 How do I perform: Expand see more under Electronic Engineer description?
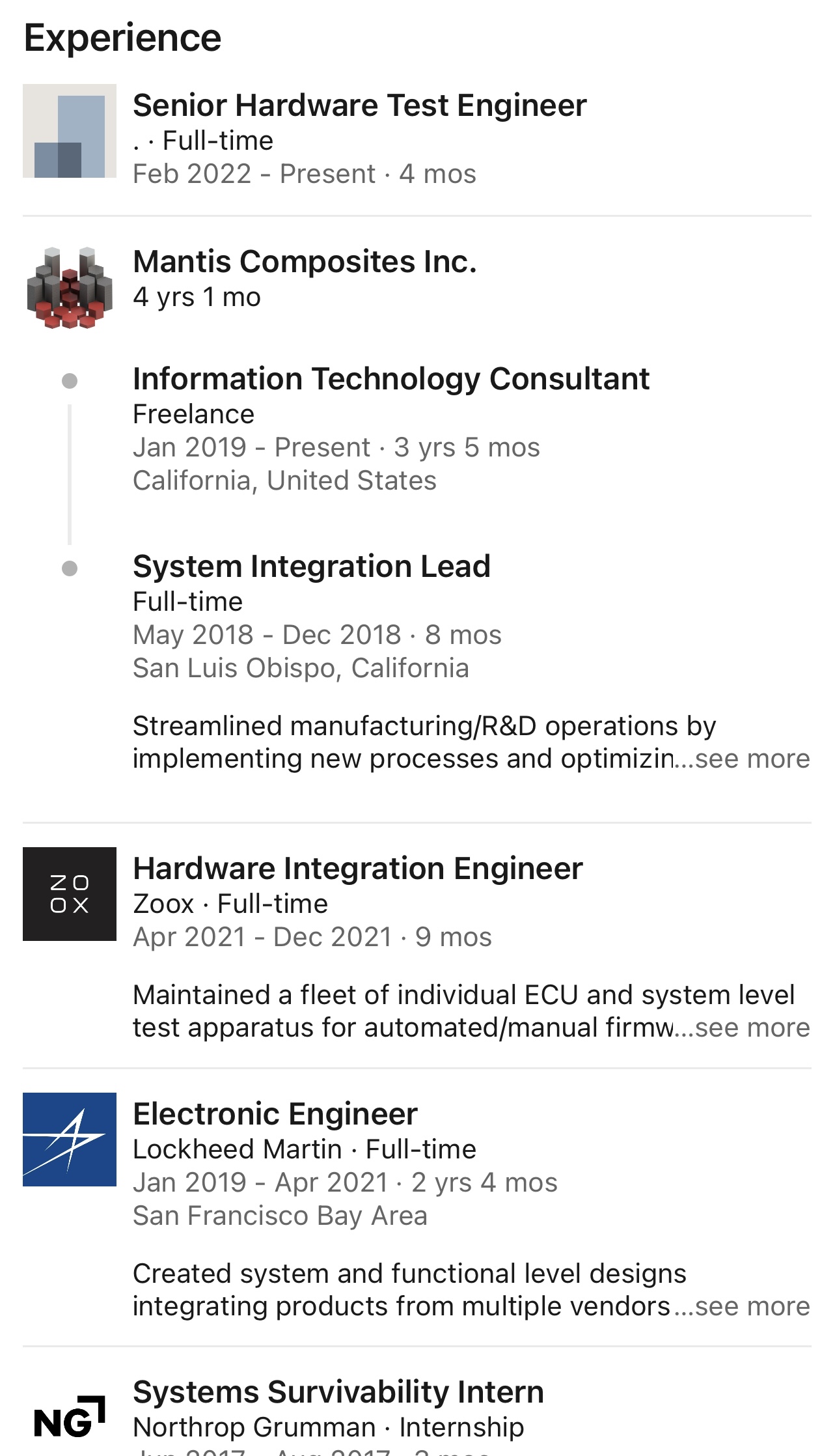coord(752,1307)
